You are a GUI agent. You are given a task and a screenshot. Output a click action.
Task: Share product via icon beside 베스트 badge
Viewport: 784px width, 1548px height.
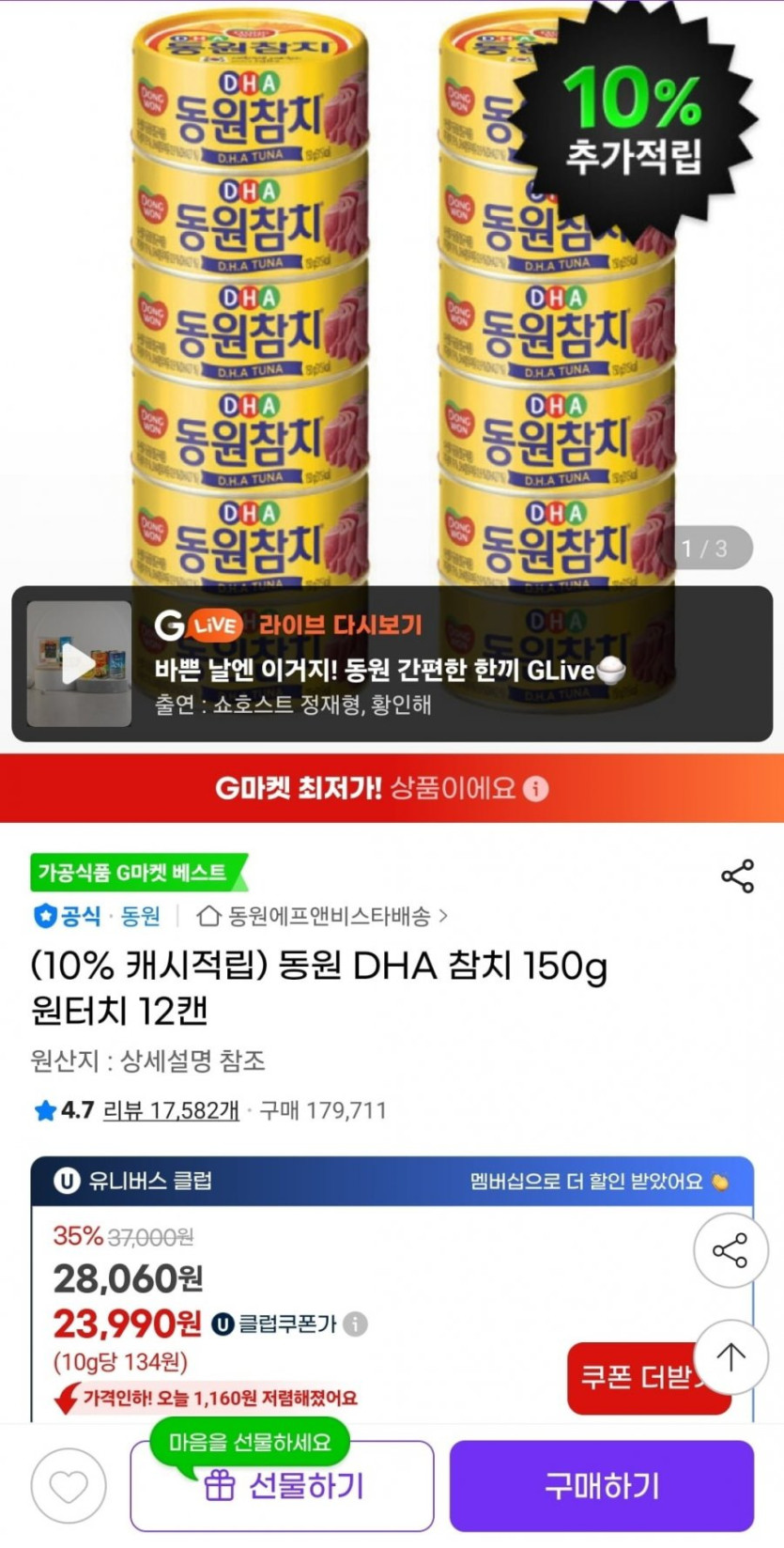(x=737, y=875)
